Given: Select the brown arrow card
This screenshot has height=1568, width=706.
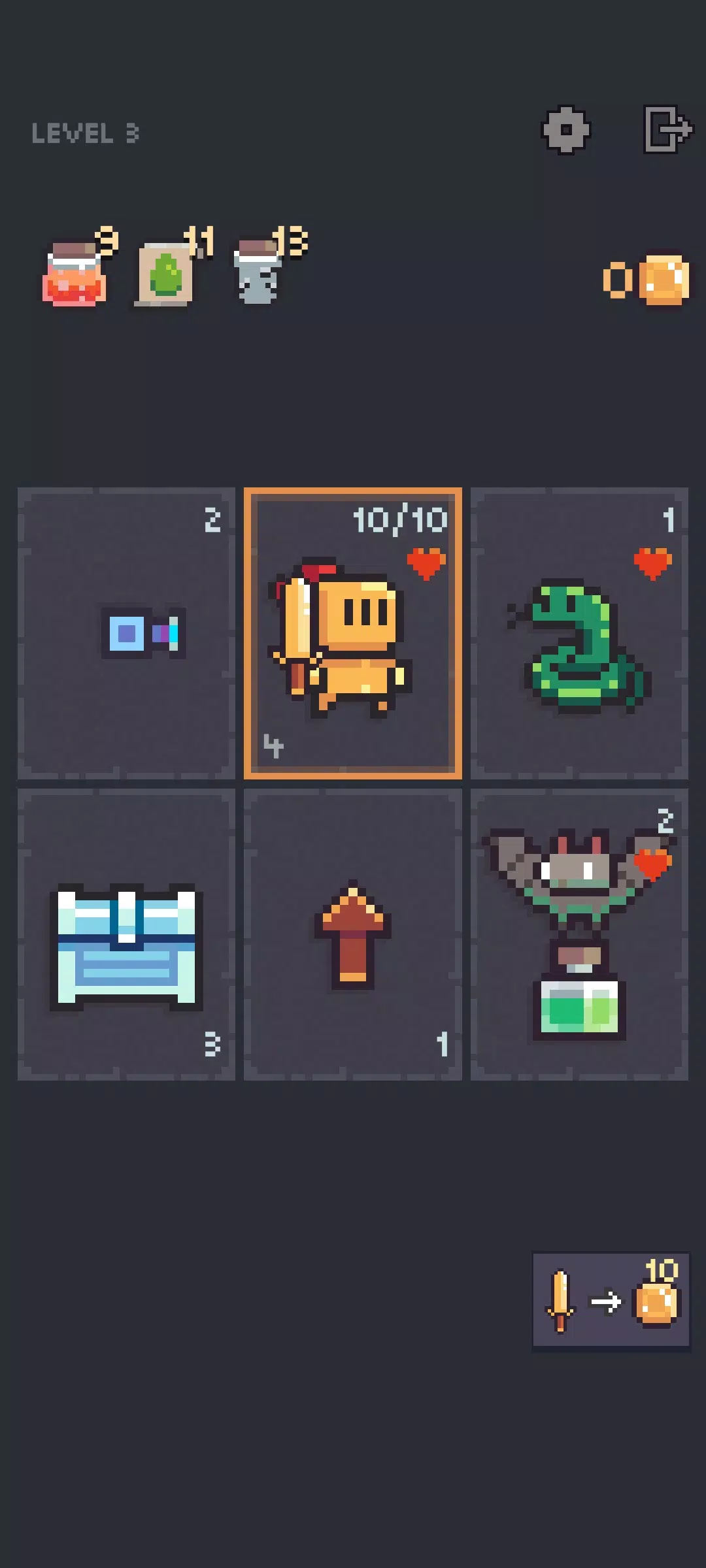Looking at the screenshot, I should (x=353, y=934).
